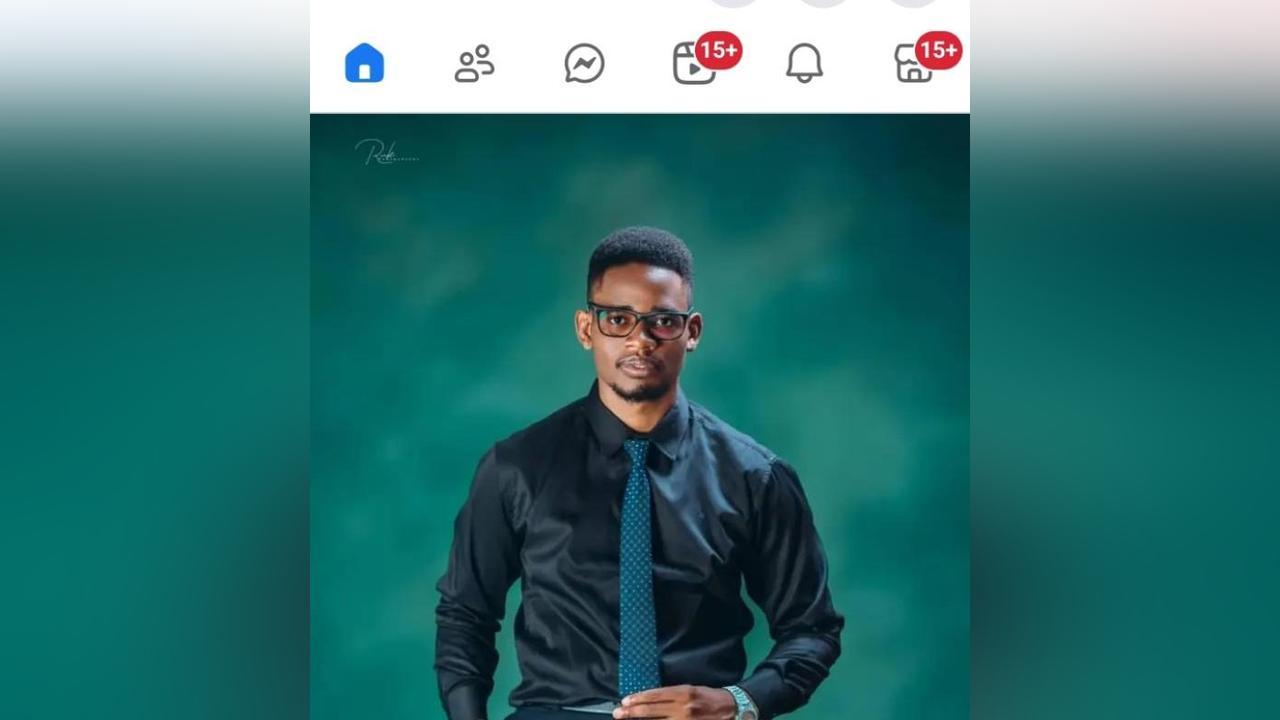Screen dimensions: 1280x720
Task: Open the Friends tab
Action: click(474, 63)
